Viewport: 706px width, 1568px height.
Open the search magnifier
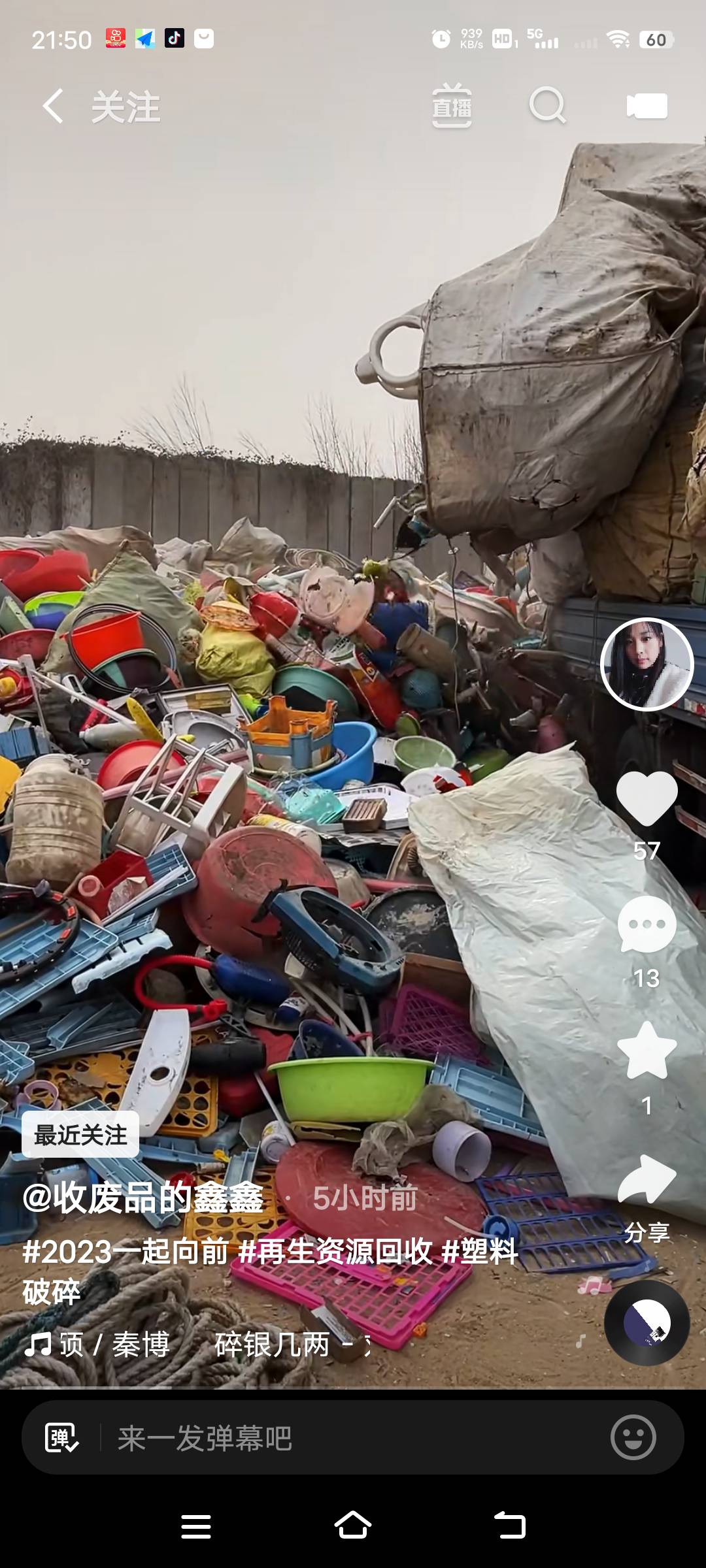coord(547,105)
